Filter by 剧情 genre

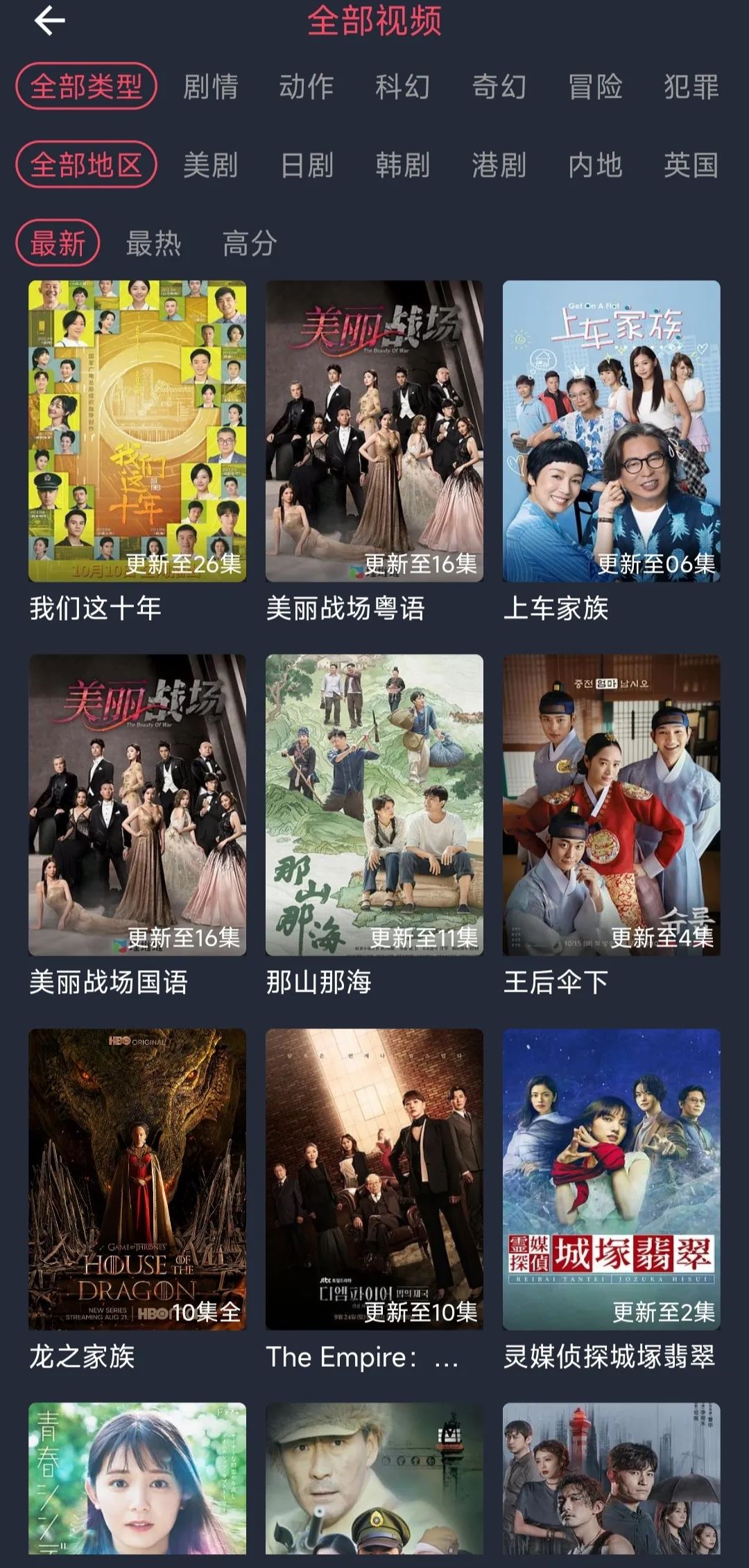(210, 87)
